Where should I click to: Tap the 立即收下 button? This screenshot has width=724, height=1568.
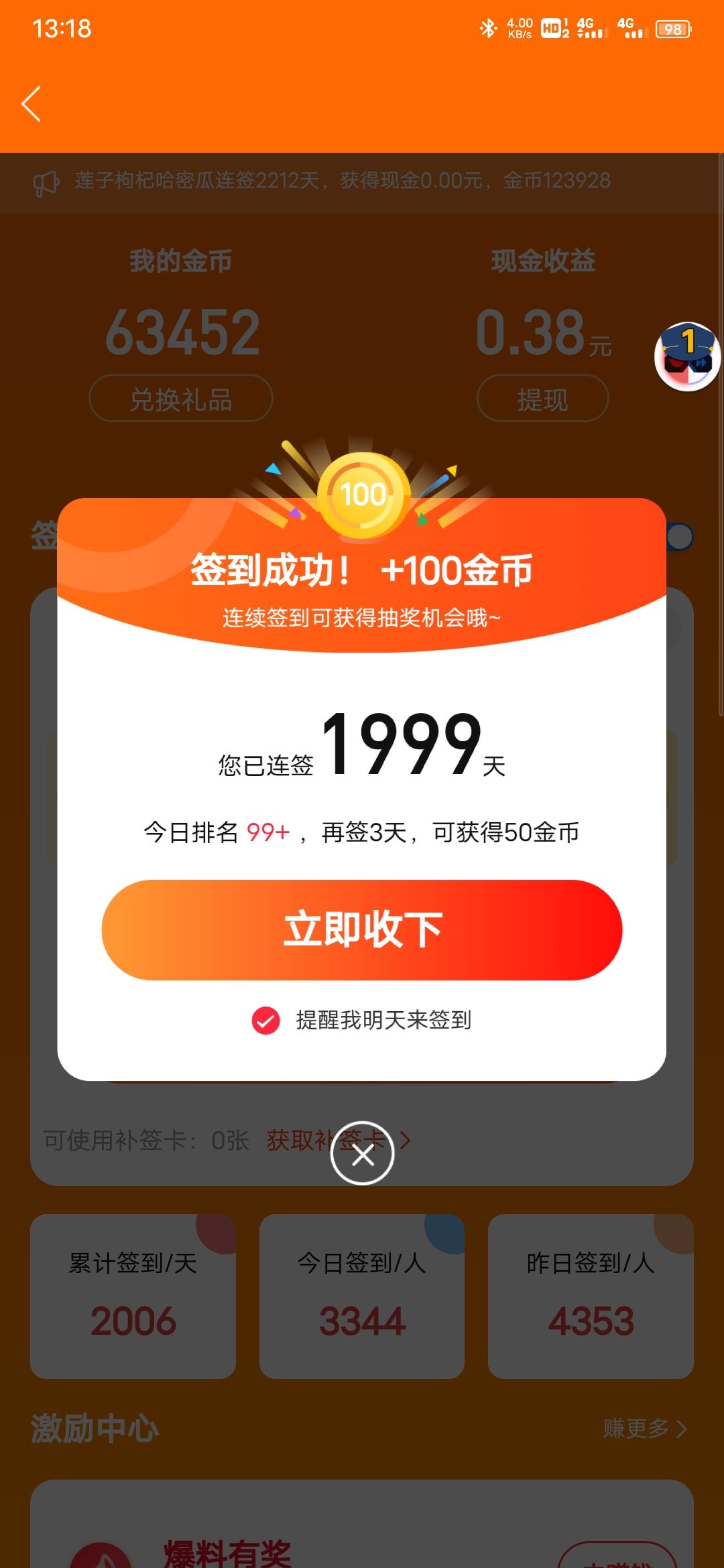(362, 929)
